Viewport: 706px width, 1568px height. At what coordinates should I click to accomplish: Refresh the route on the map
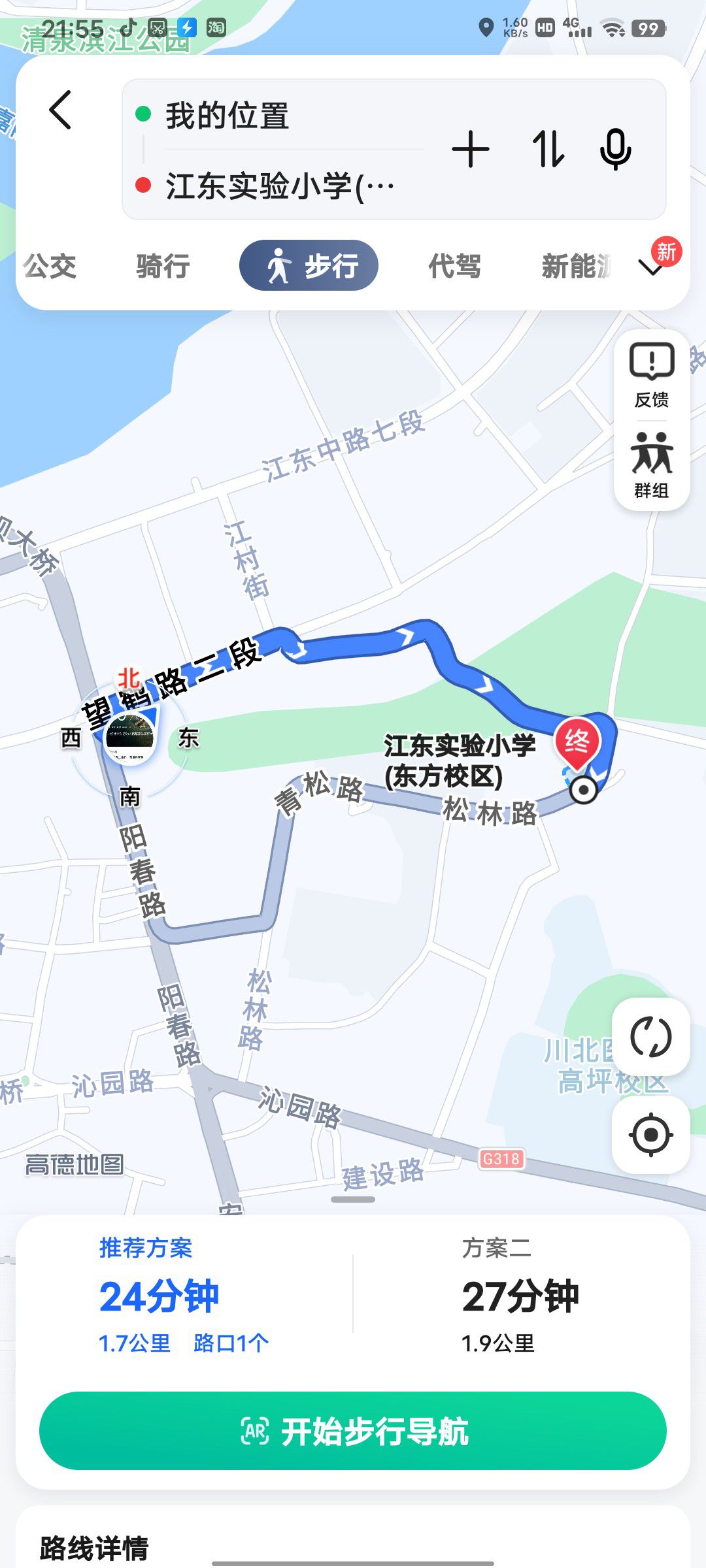point(650,1037)
